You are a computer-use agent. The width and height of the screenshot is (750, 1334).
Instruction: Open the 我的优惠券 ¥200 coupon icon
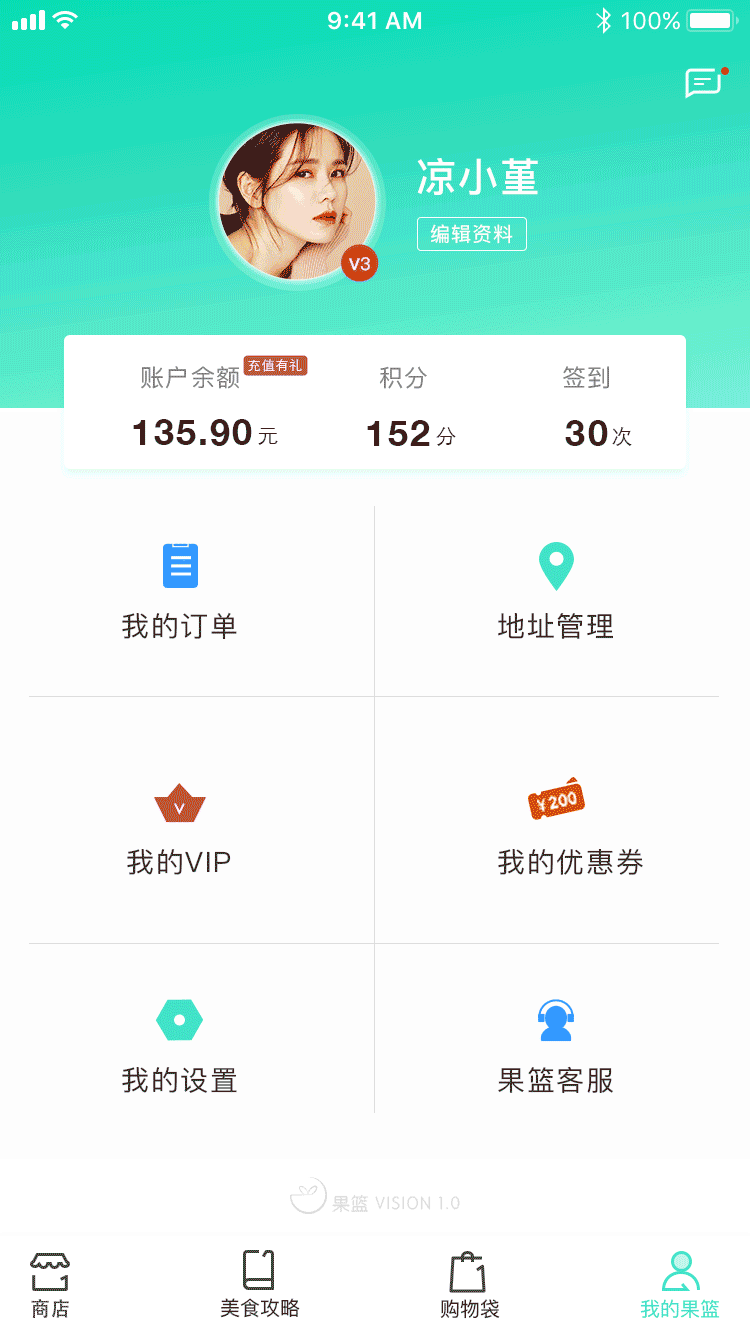(x=555, y=798)
